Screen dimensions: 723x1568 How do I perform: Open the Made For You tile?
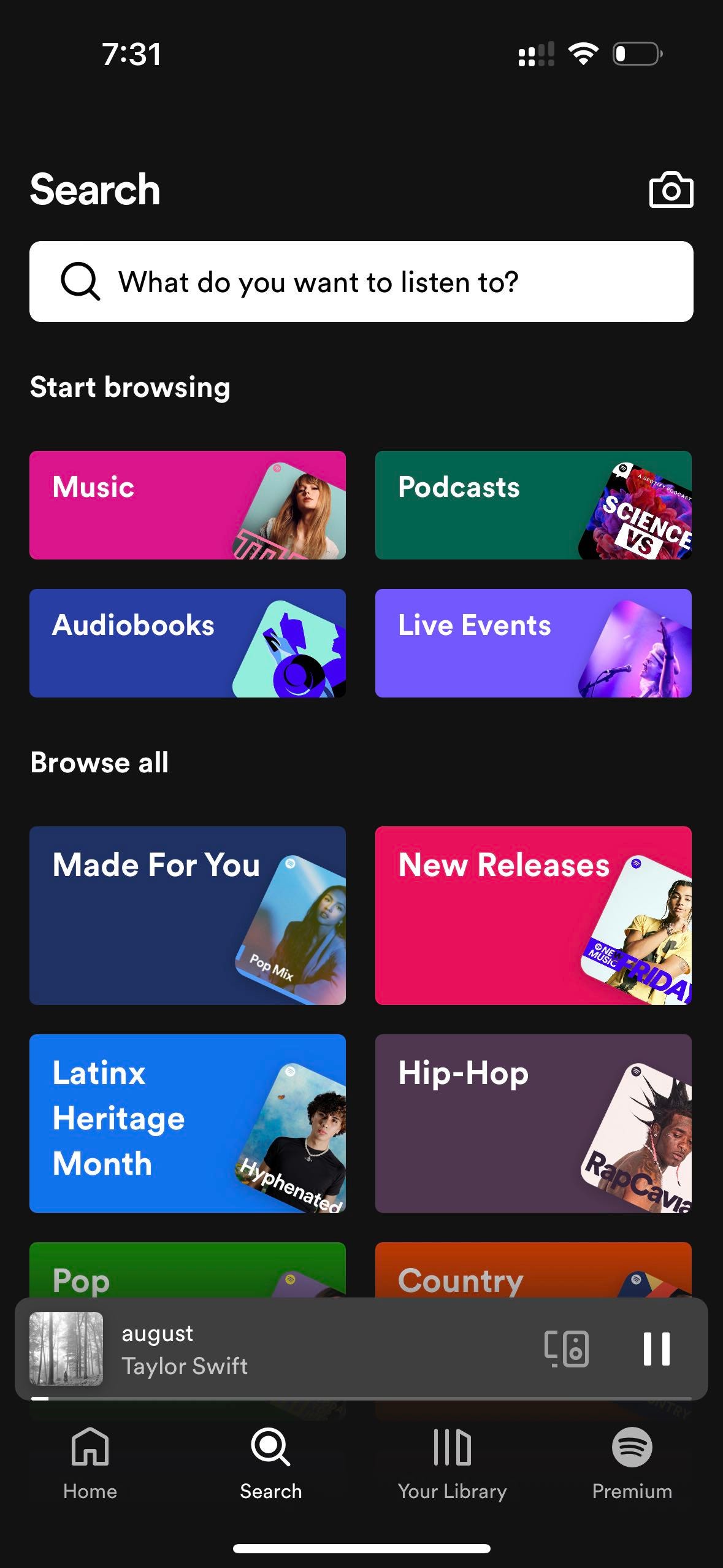pyautogui.click(x=187, y=915)
